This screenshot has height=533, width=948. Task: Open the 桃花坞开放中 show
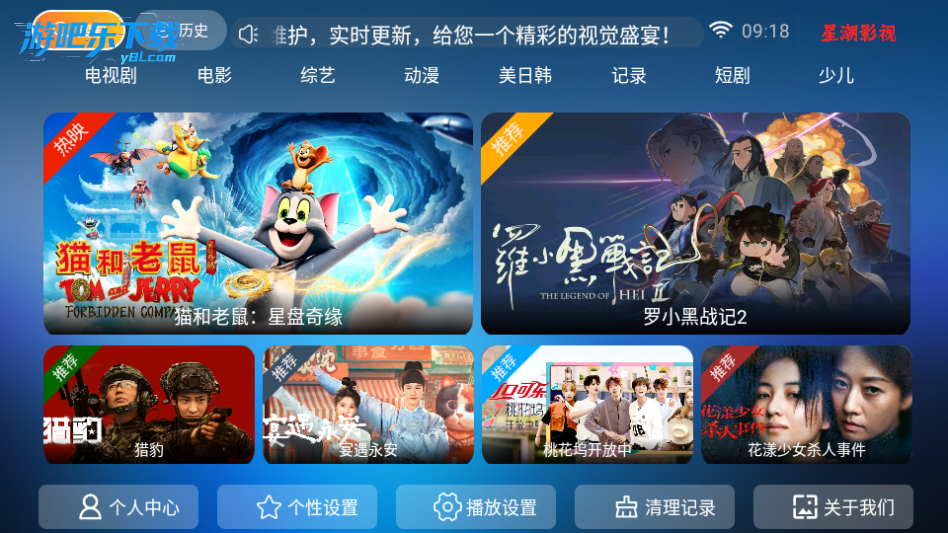pos(587,405)
